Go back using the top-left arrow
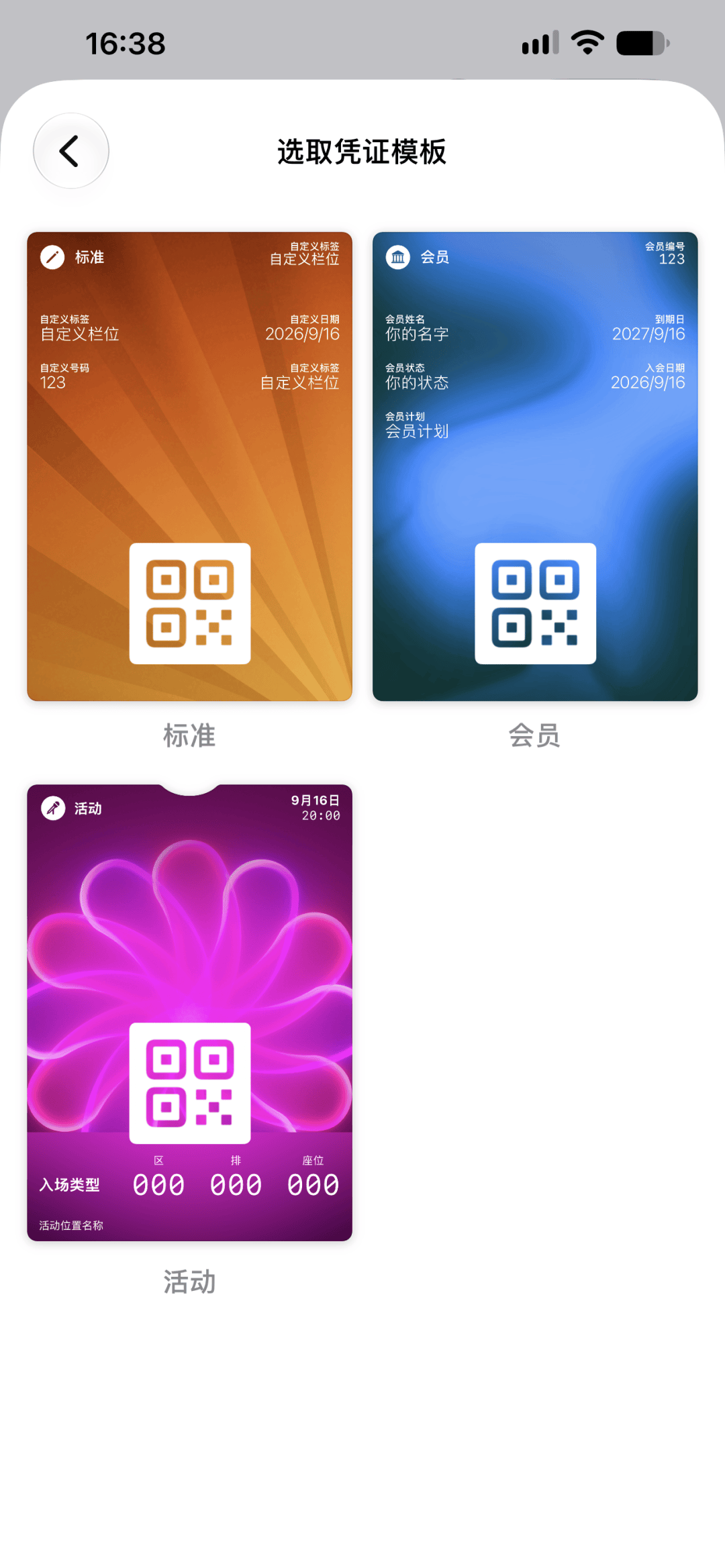This screenshot has width=725, height=1568. (x=70, y=151)
